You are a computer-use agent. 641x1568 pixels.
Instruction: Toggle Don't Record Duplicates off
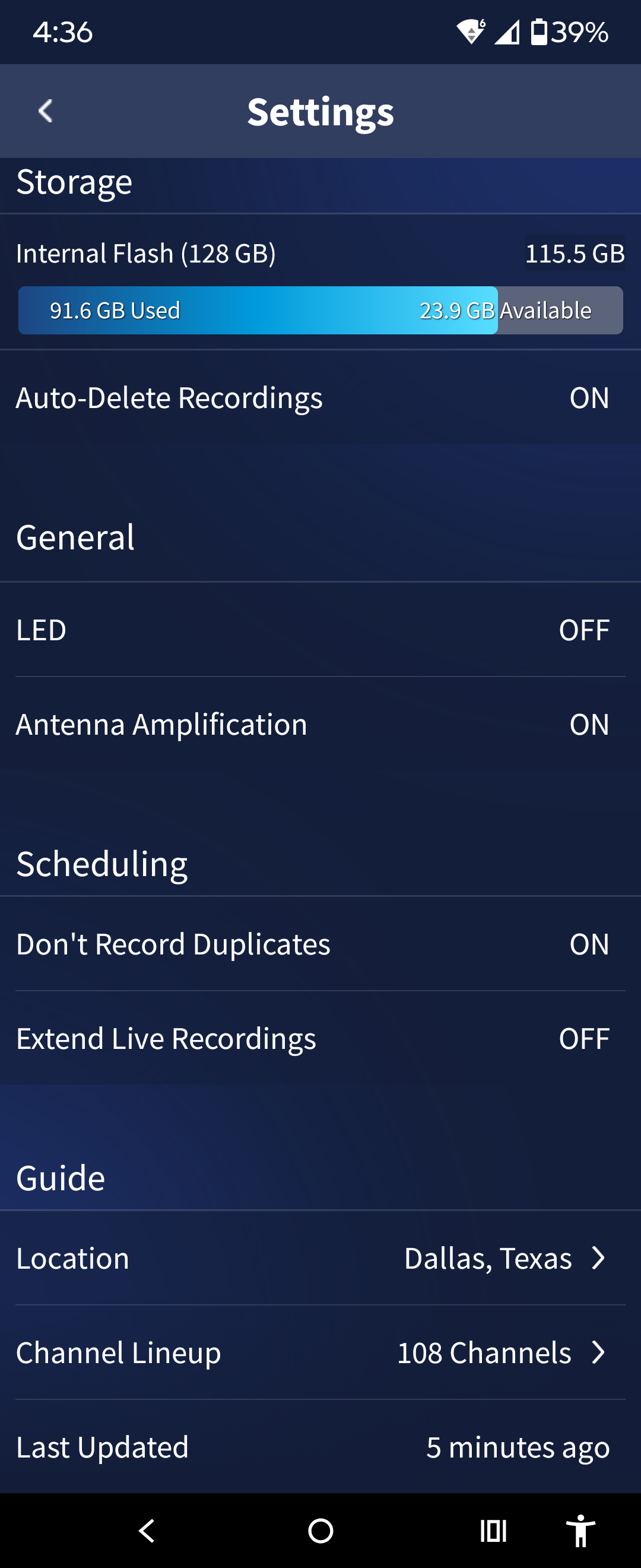coord(588,944)
